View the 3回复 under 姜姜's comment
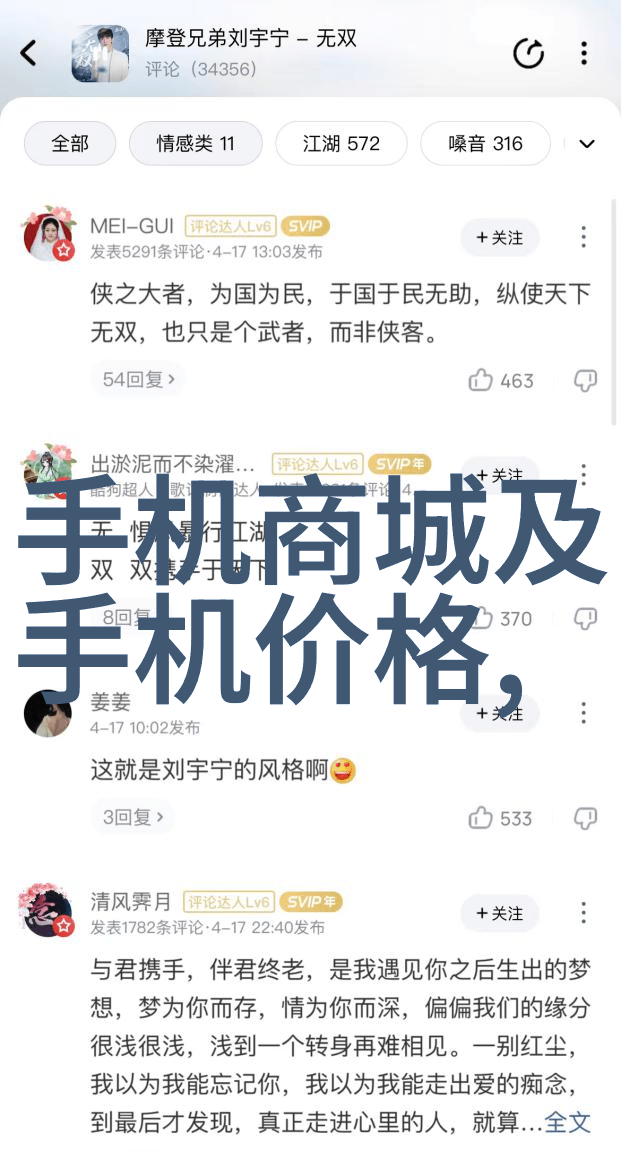The image size is (621, 1151). (134, 817)
